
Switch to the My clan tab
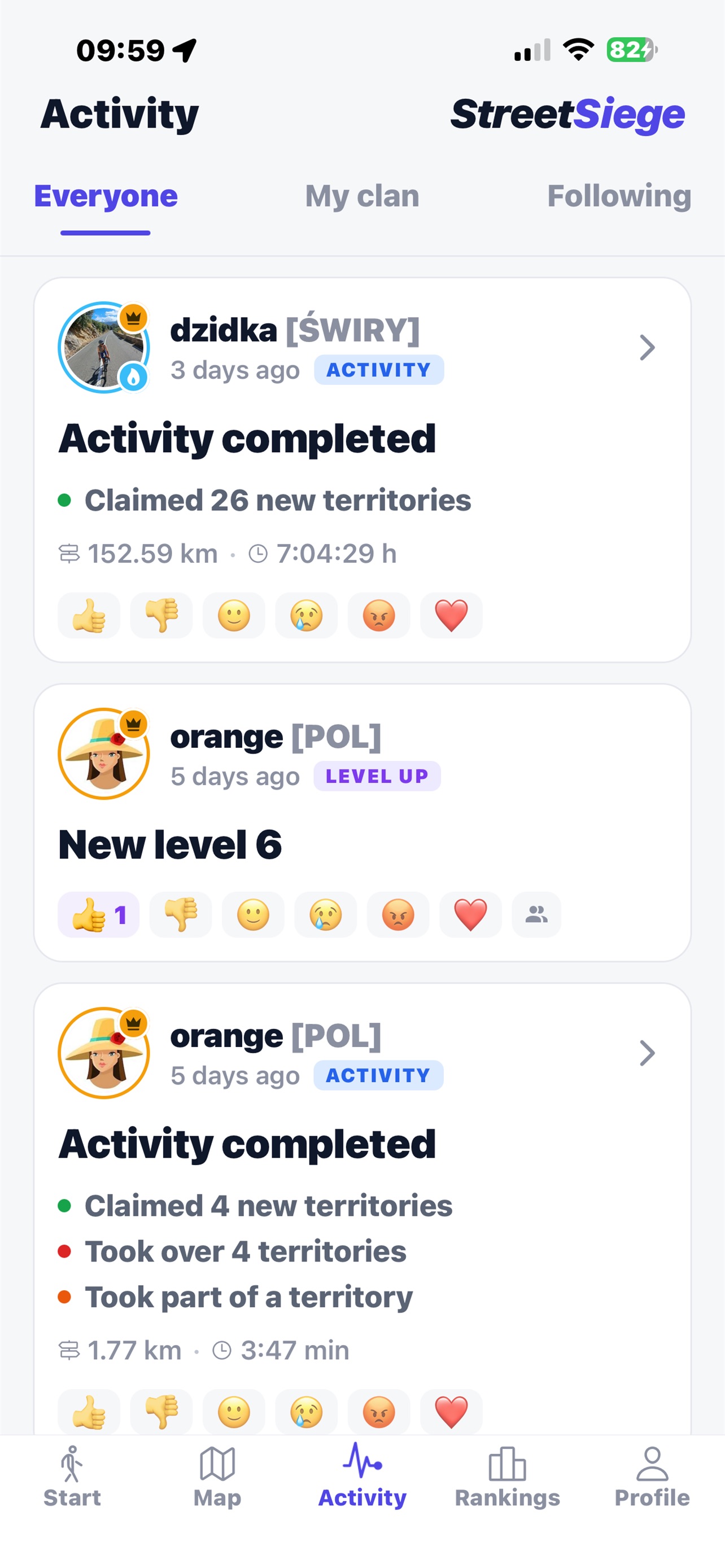click(362, 196)
